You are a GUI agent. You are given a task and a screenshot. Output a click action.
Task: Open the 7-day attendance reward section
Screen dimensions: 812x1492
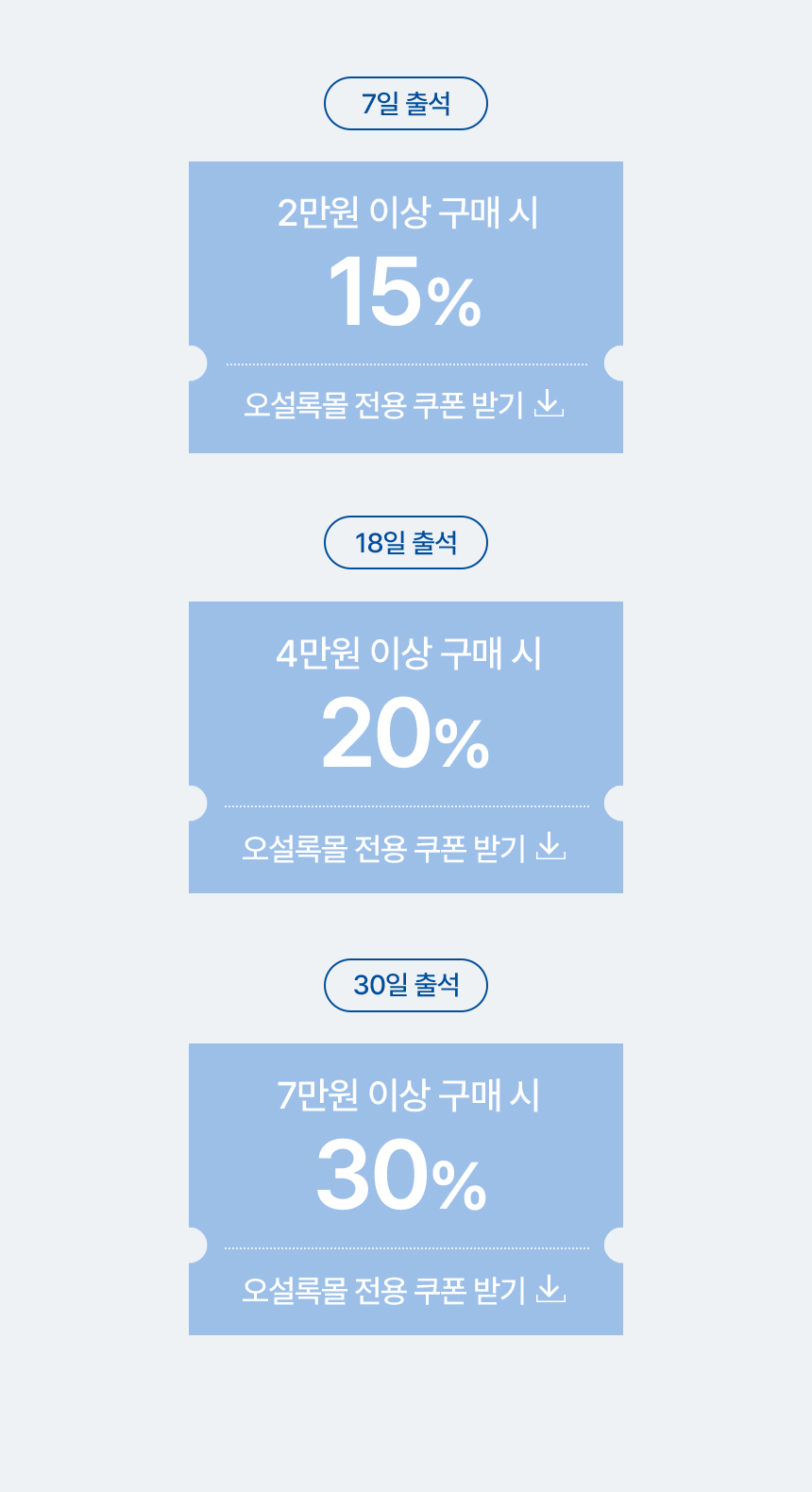(406, 103)
